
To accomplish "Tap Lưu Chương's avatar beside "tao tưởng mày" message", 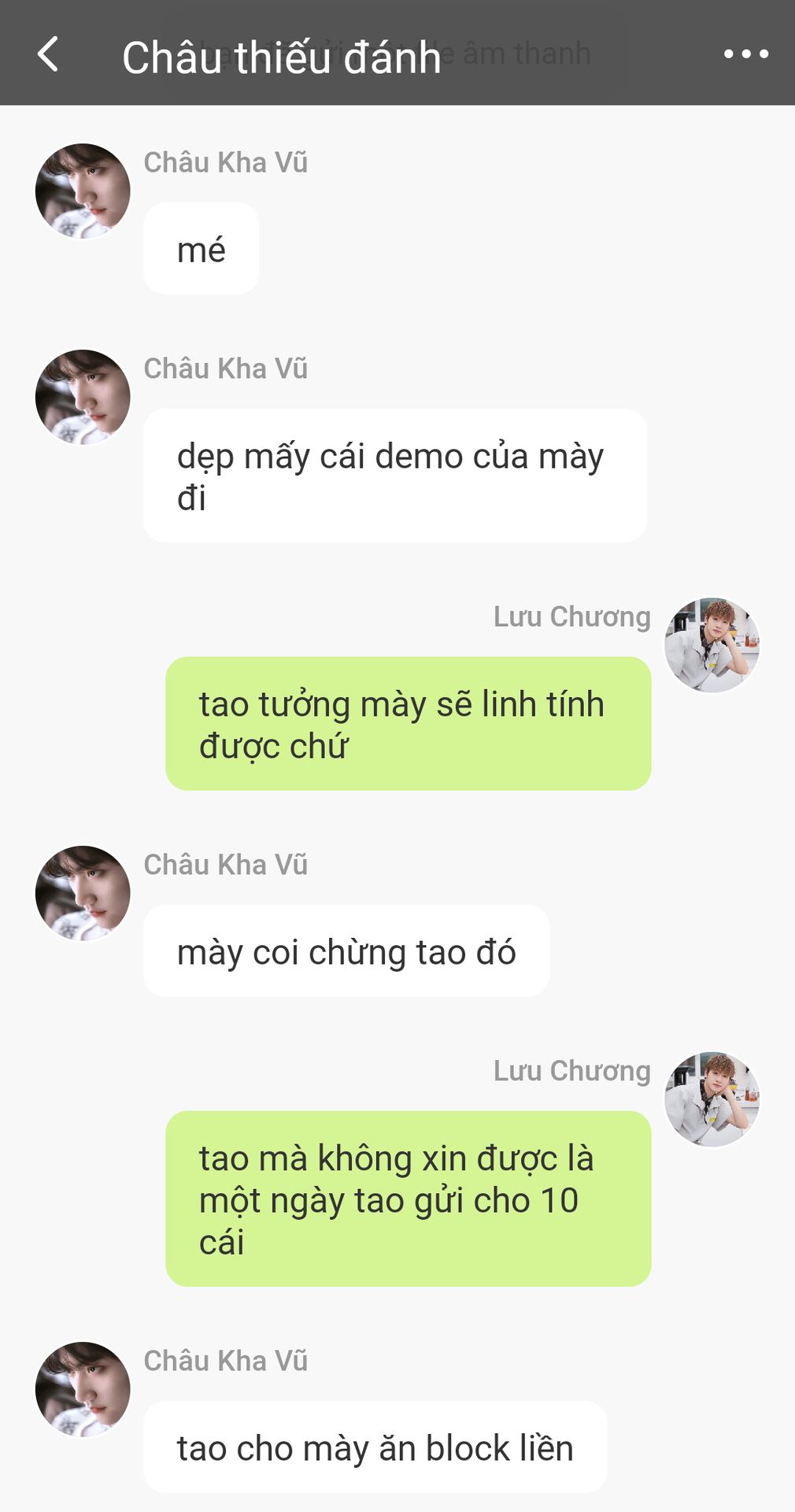I will point(712,645).
